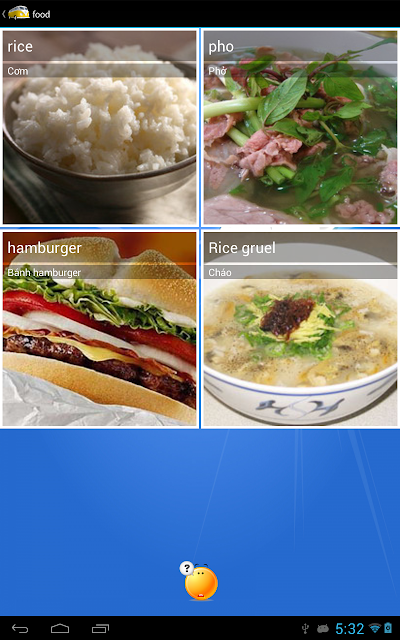Select the pho card
Viewport: 400px width, 640px height.
tap(300, 127)
